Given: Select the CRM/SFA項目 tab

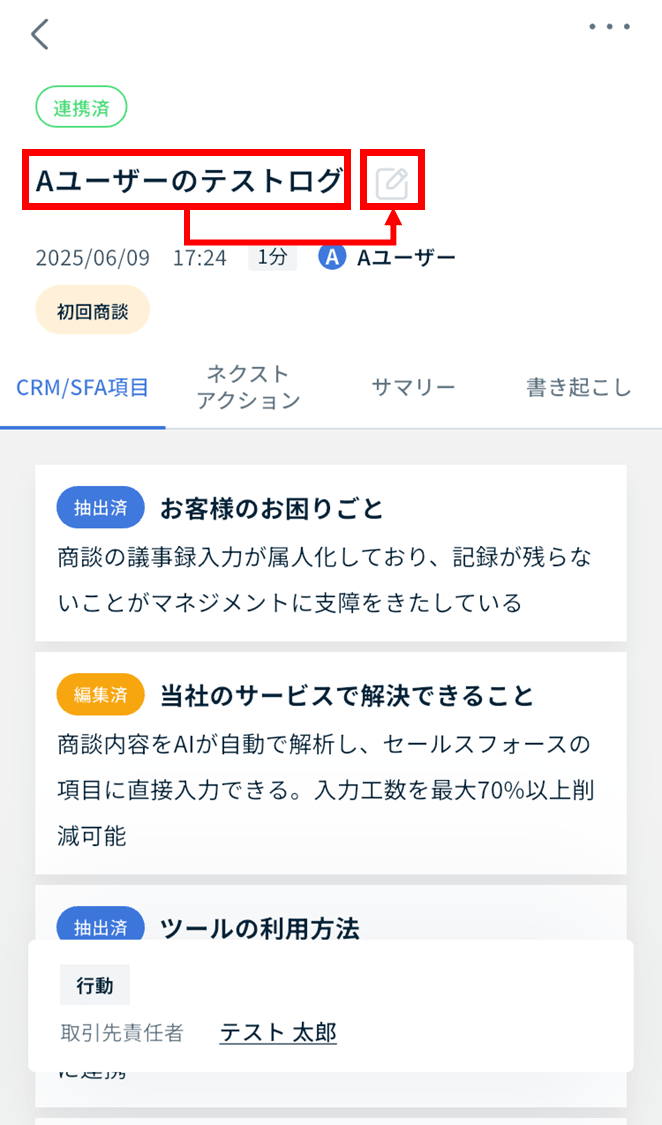Looking at the screenshot, I should coord(82,387).
